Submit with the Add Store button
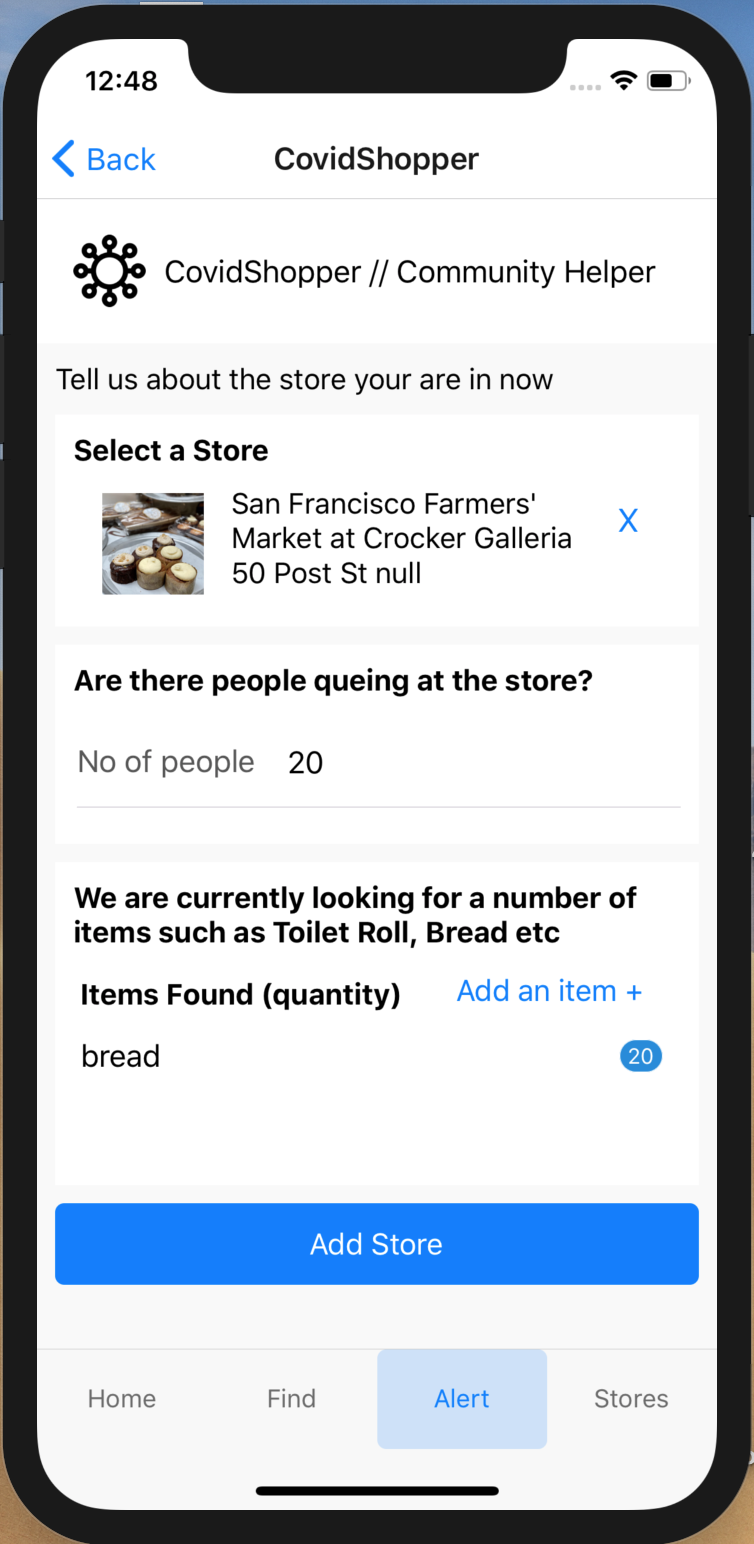The height and width of the screenshot is (1544, 754). point(376,1244)
